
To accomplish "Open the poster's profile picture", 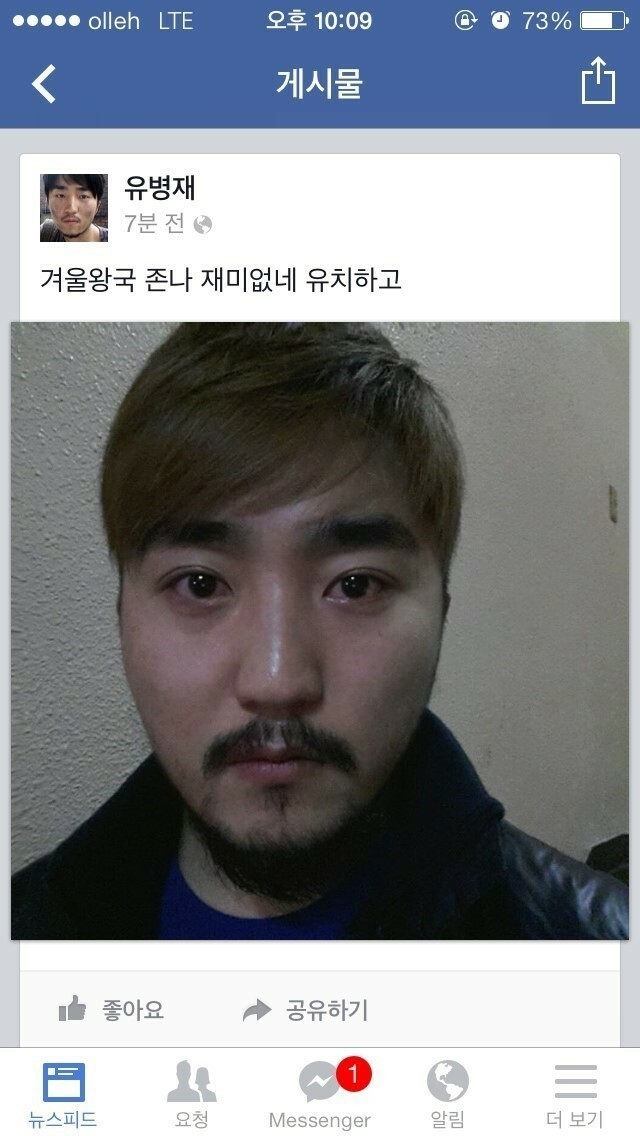I will click(74, 208).
